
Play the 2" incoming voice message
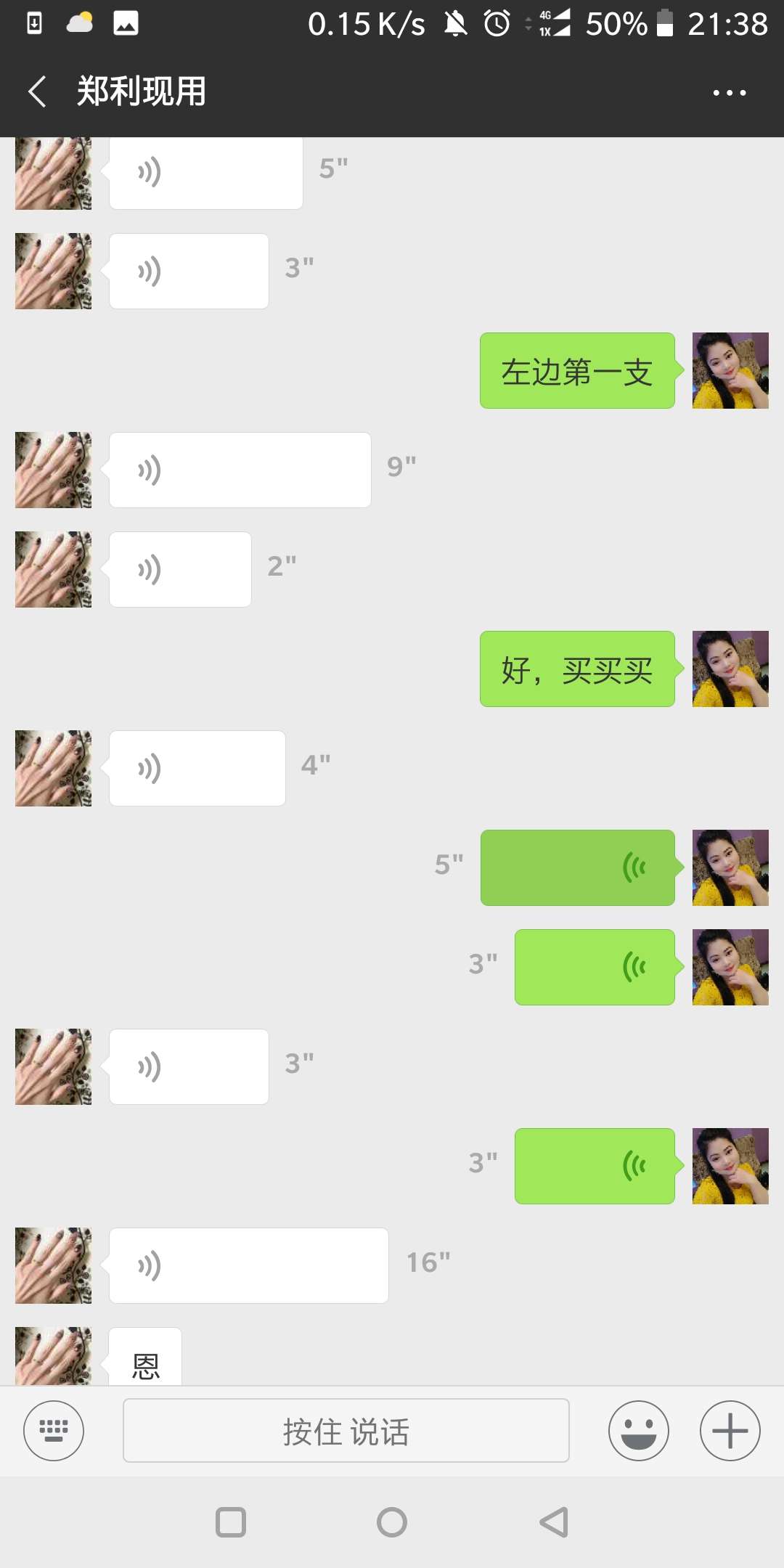[x=179, y=568]
